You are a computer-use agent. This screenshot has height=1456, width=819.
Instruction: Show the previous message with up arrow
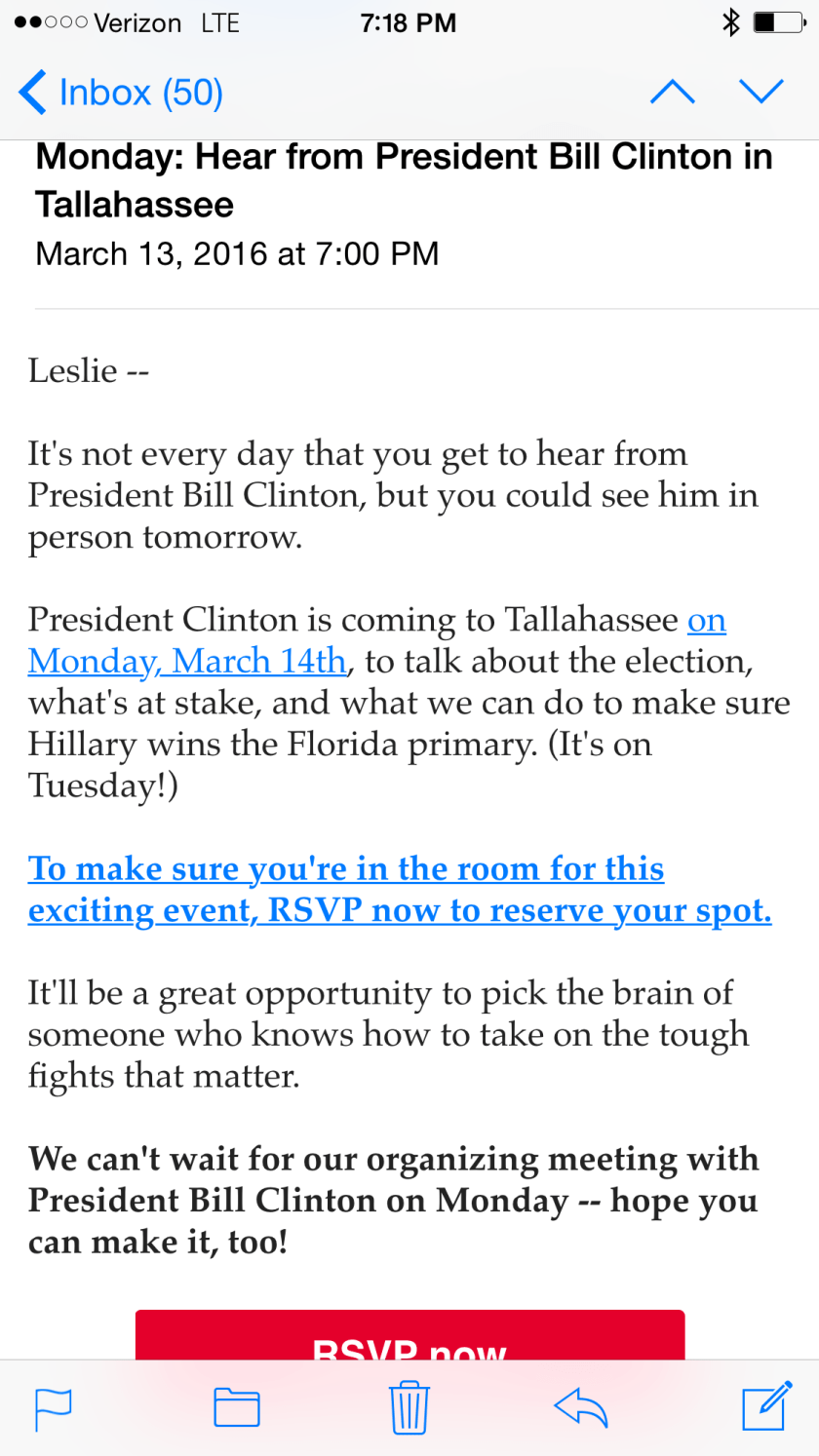(672, 92)
